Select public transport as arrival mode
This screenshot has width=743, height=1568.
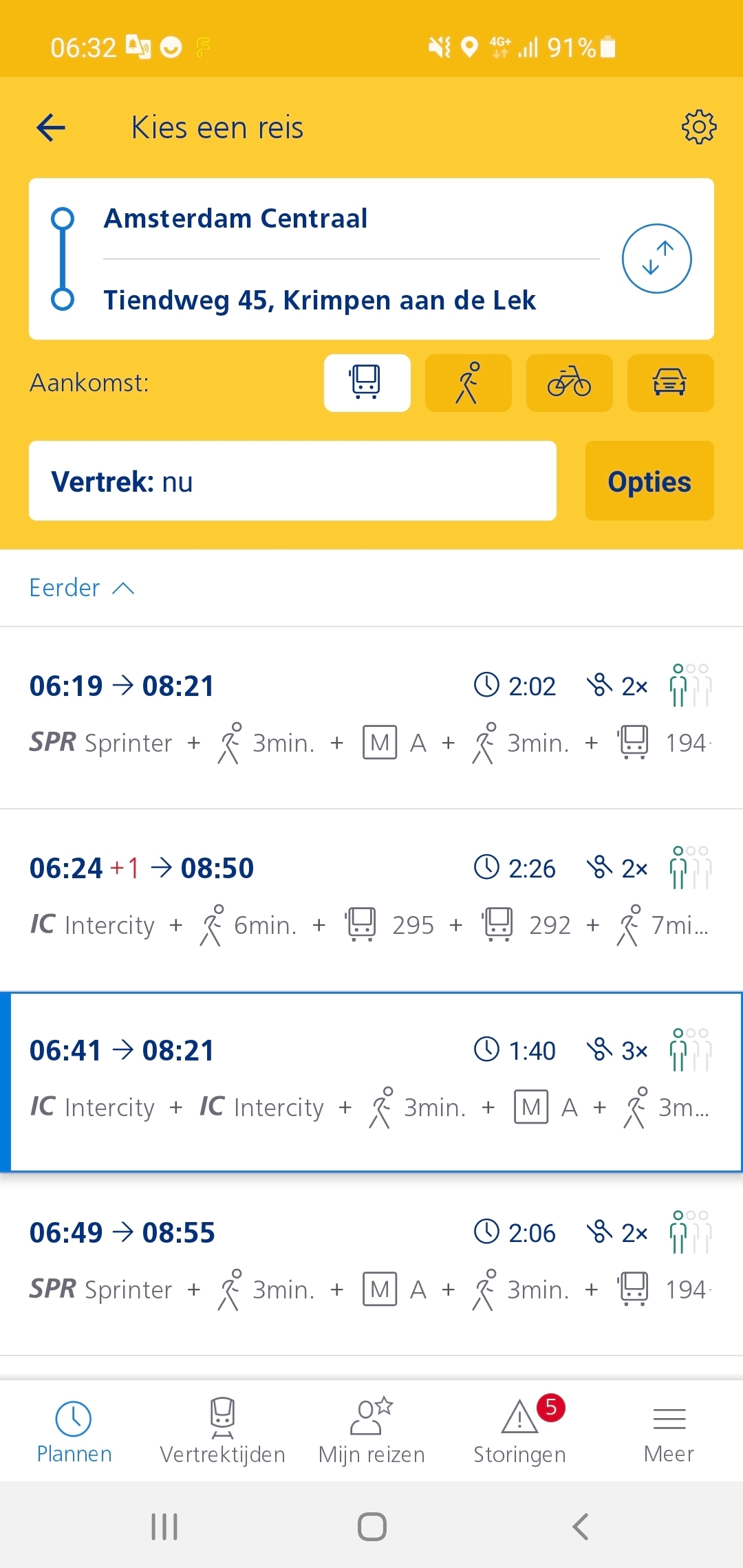(367, 383)
